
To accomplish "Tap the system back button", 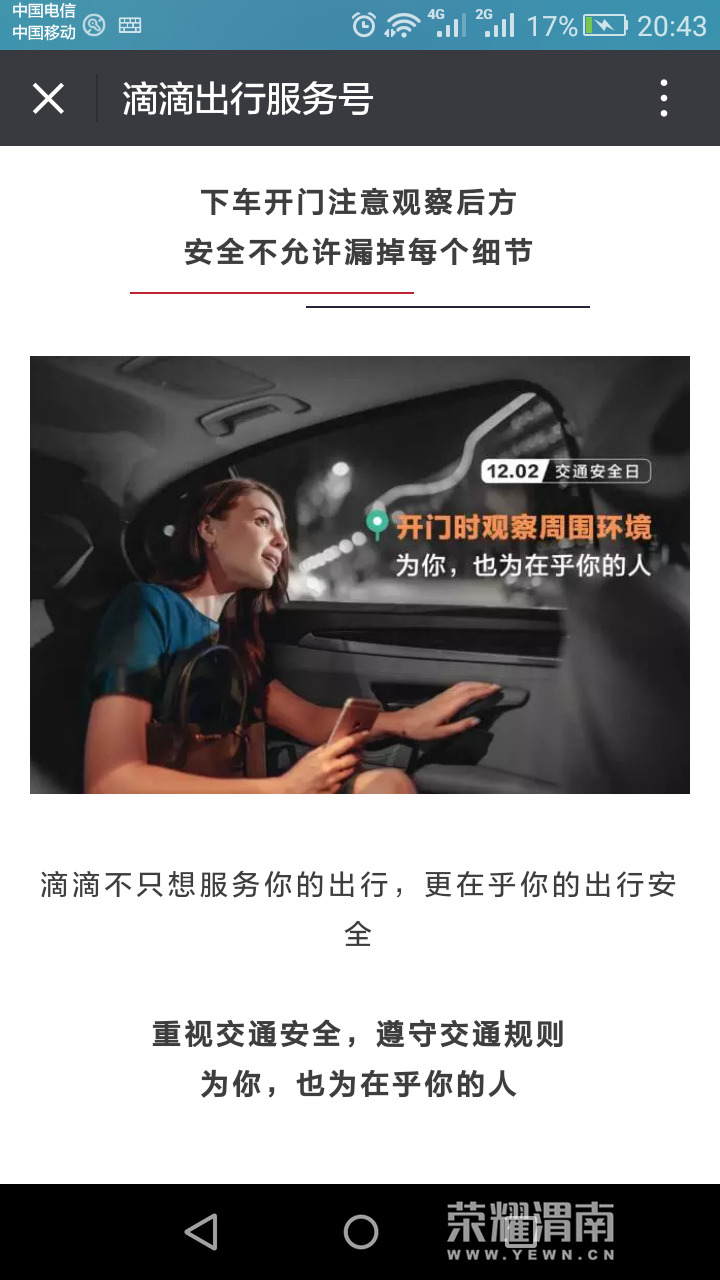I will coord(201,1232).
